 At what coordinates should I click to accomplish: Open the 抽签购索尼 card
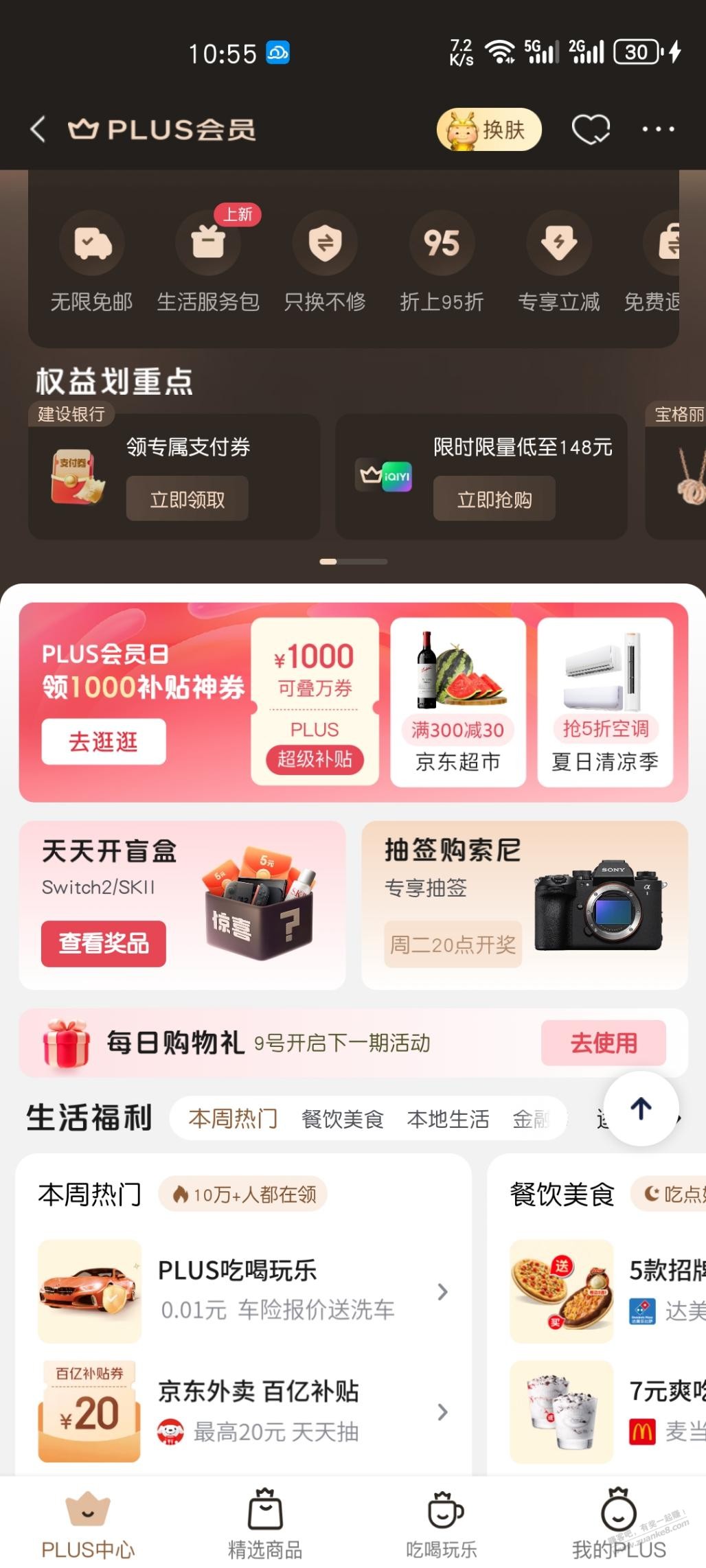coord(525,905)
